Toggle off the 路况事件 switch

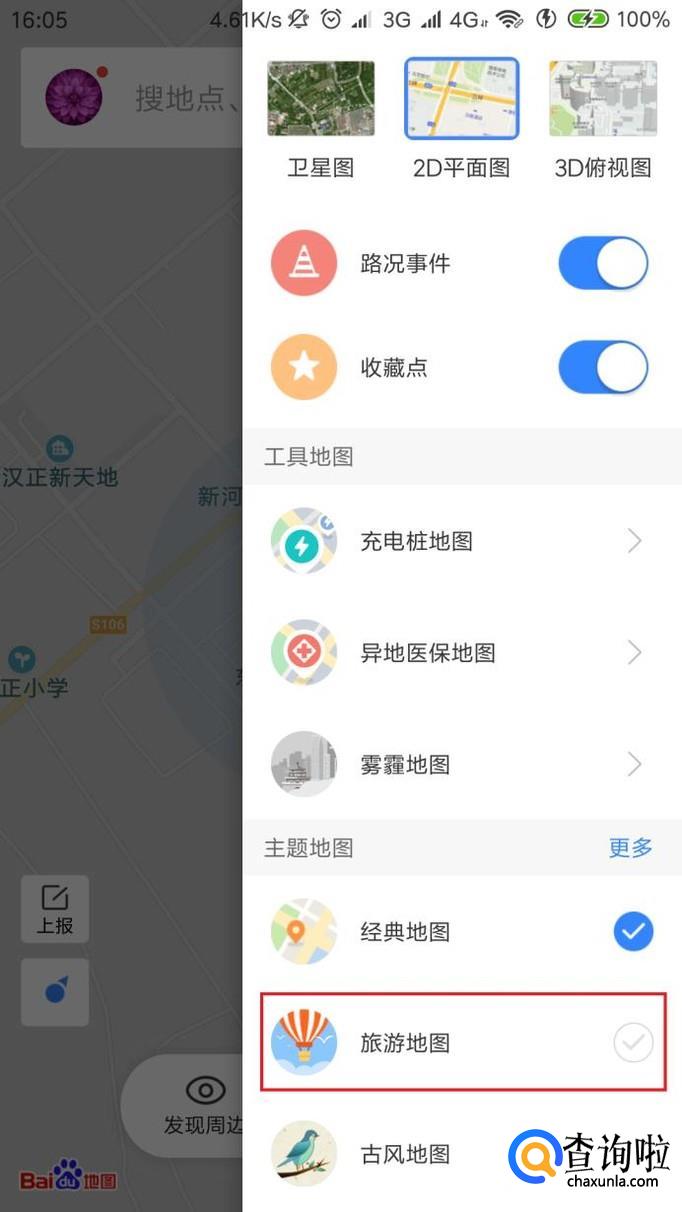[x=602, y=264]
